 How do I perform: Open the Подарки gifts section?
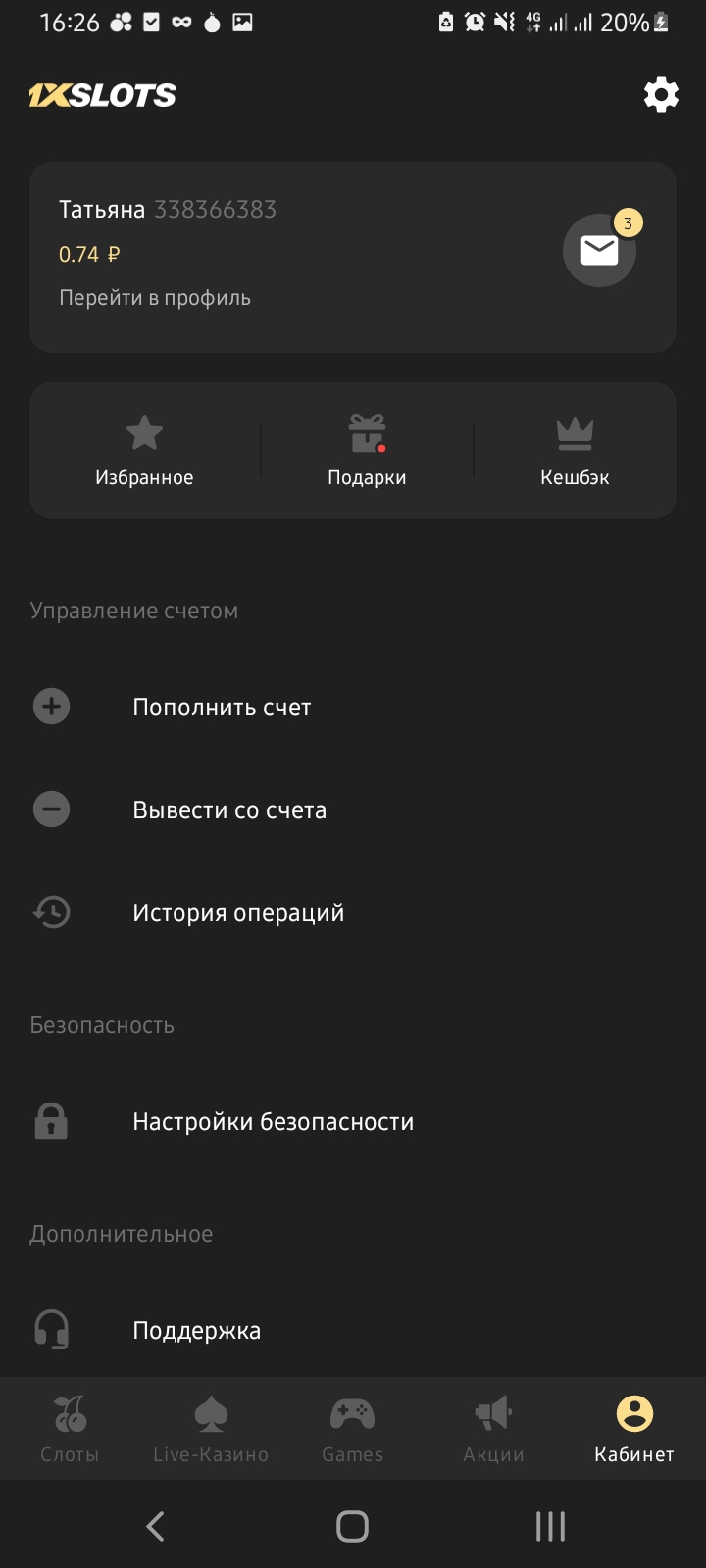[x=367, y=451]
